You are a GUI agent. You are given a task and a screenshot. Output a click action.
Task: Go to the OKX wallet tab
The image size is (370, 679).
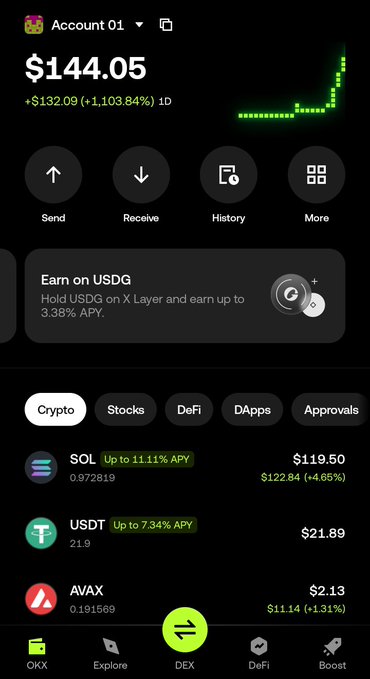[x=37, y=654]
